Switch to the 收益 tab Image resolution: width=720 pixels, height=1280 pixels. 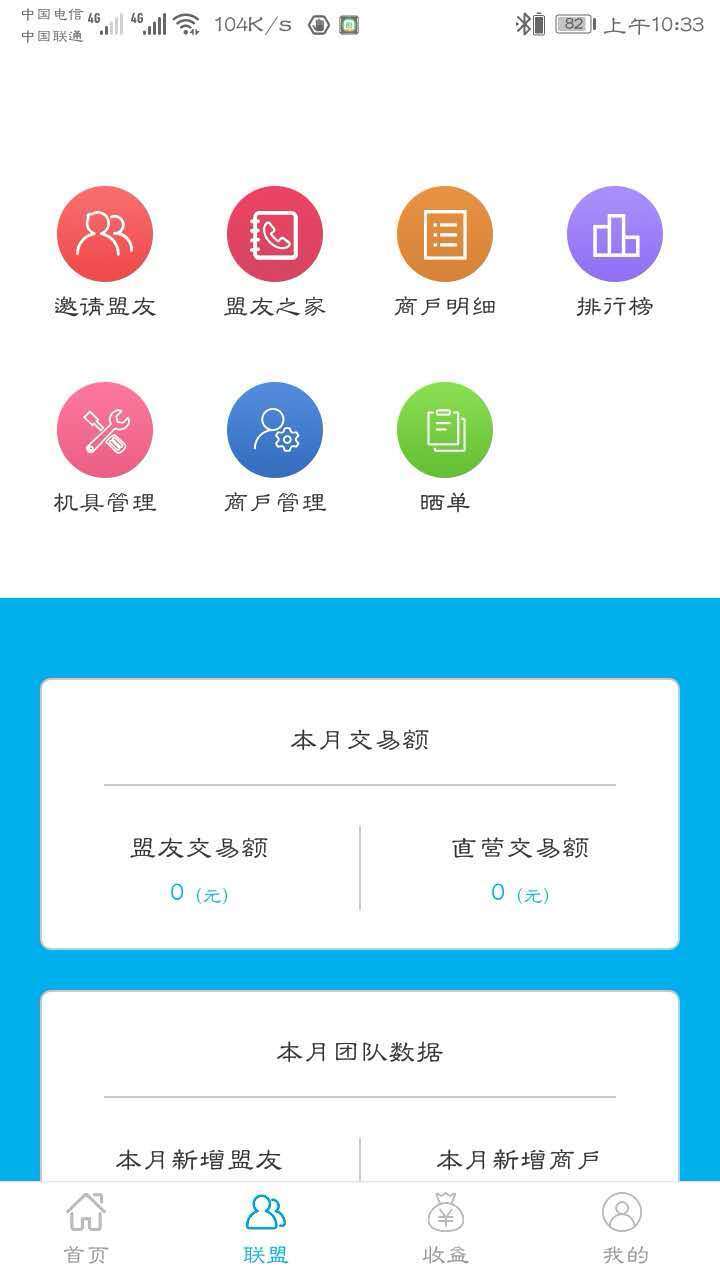pos(446,1229)
